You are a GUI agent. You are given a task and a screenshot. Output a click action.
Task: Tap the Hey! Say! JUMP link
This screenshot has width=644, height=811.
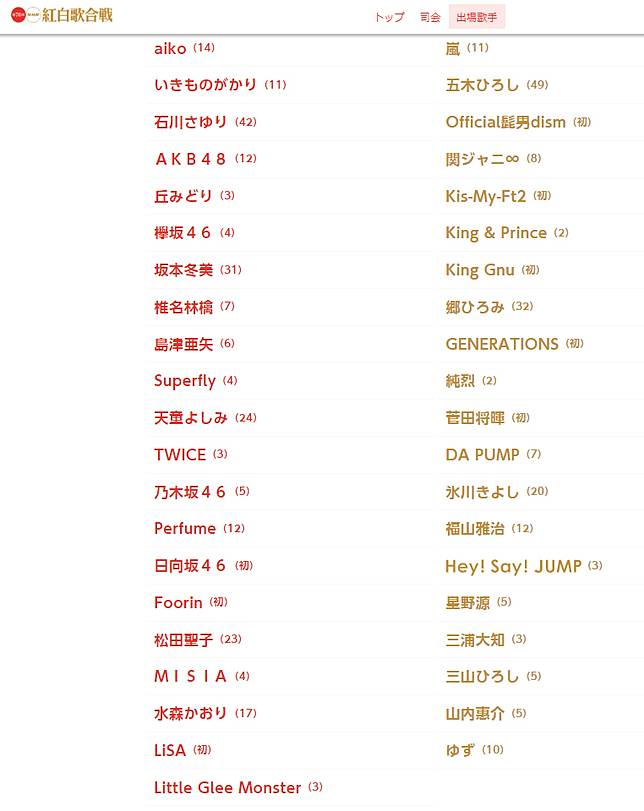coord(513,566)
